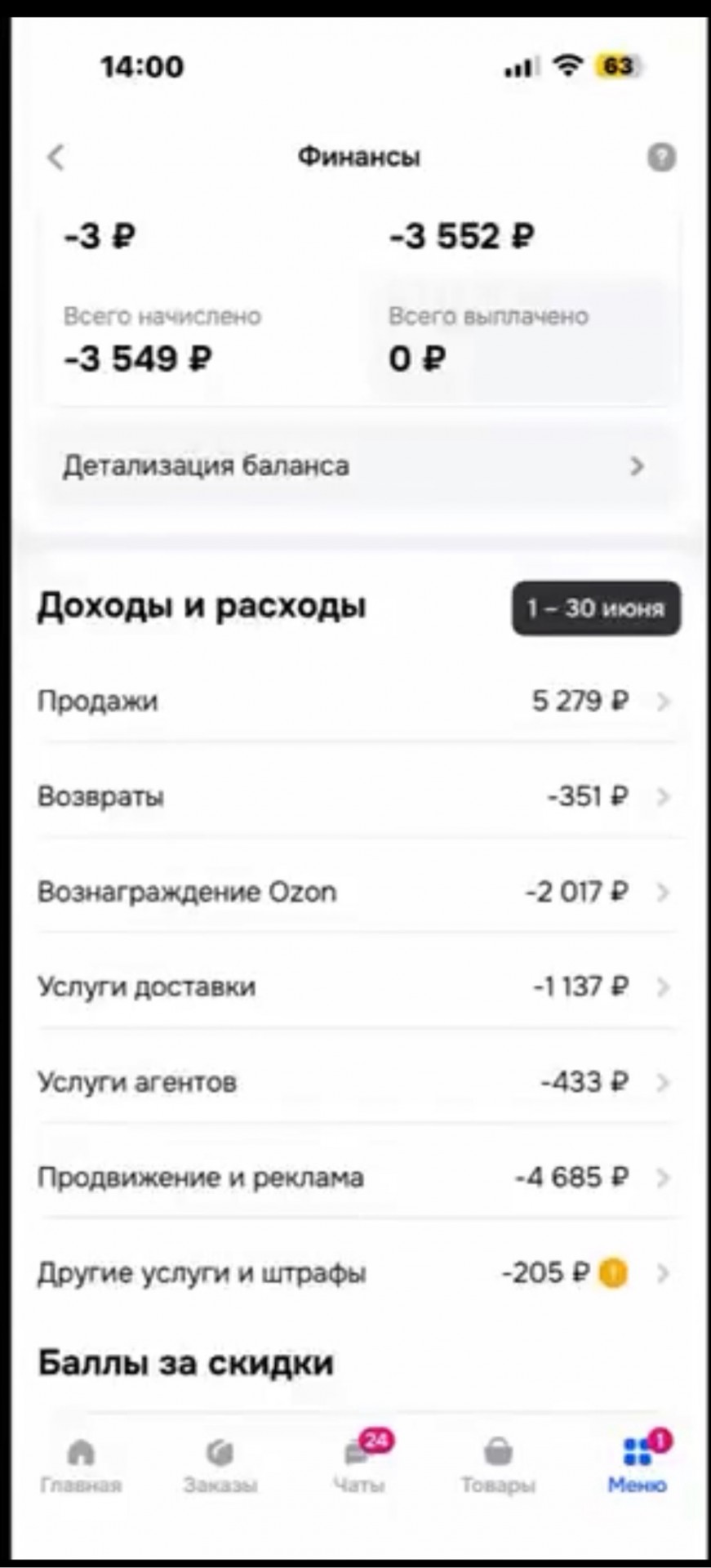Screen dimensions: 711x1568
Task: Change the 1 – 30 июня period
Action: pyautogui.click(x=596, y=608)
